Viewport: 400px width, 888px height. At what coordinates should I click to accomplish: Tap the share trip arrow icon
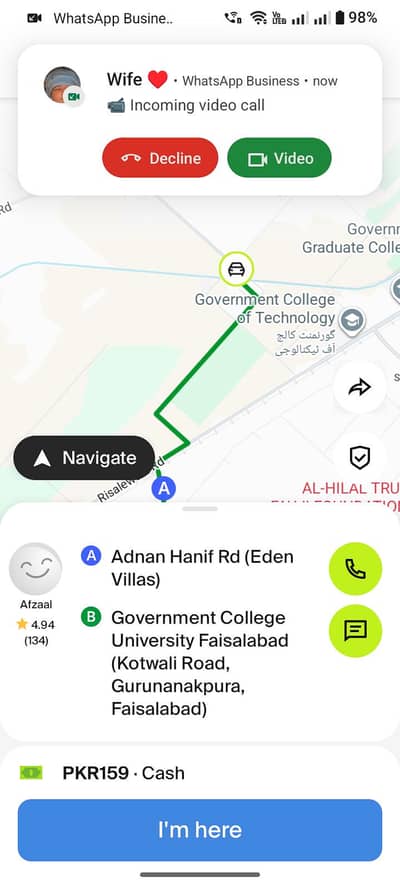pyautogui.click(x=360, y=387)
